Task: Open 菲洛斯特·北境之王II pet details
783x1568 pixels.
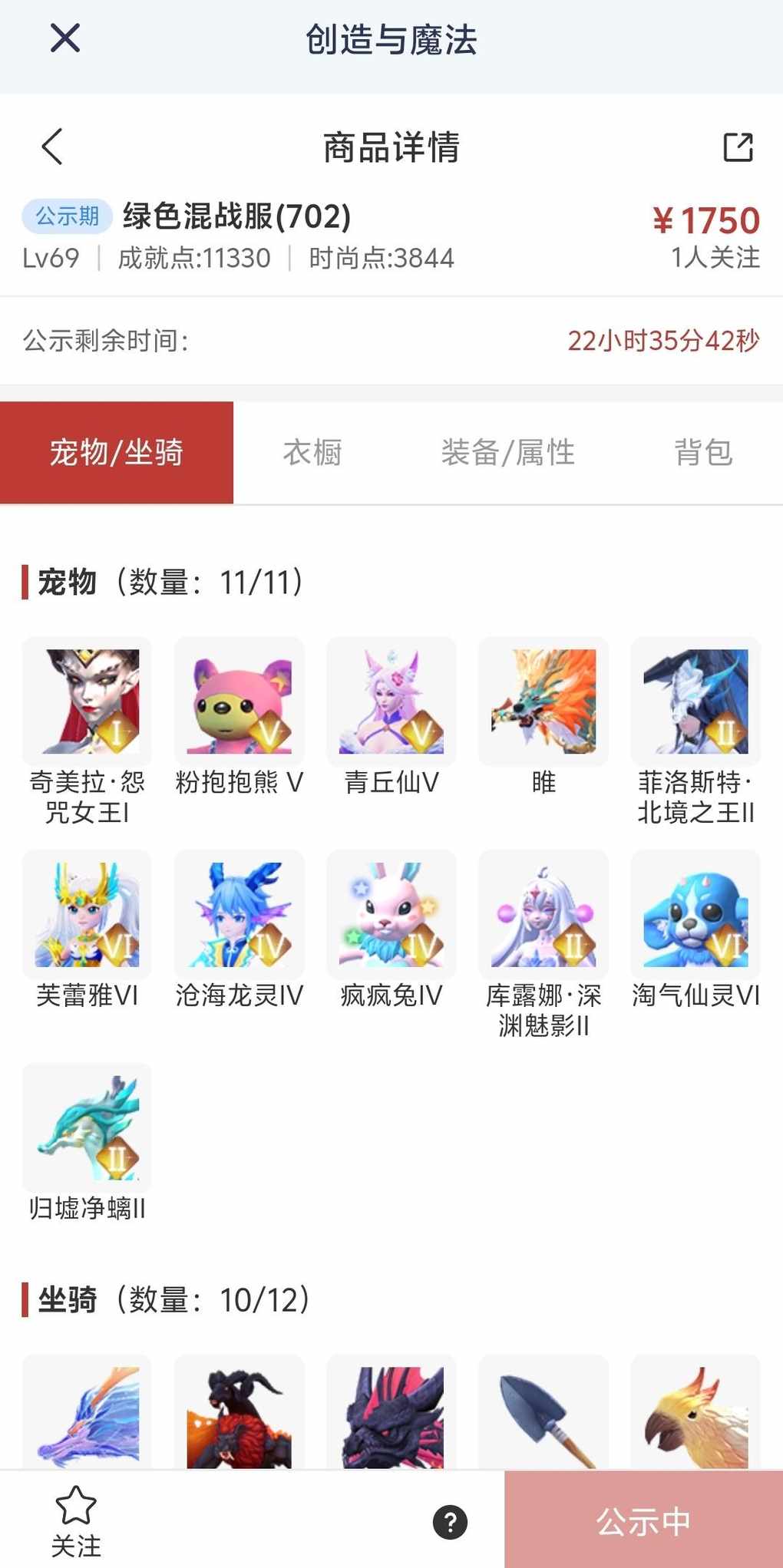Action: pos(695,701)
